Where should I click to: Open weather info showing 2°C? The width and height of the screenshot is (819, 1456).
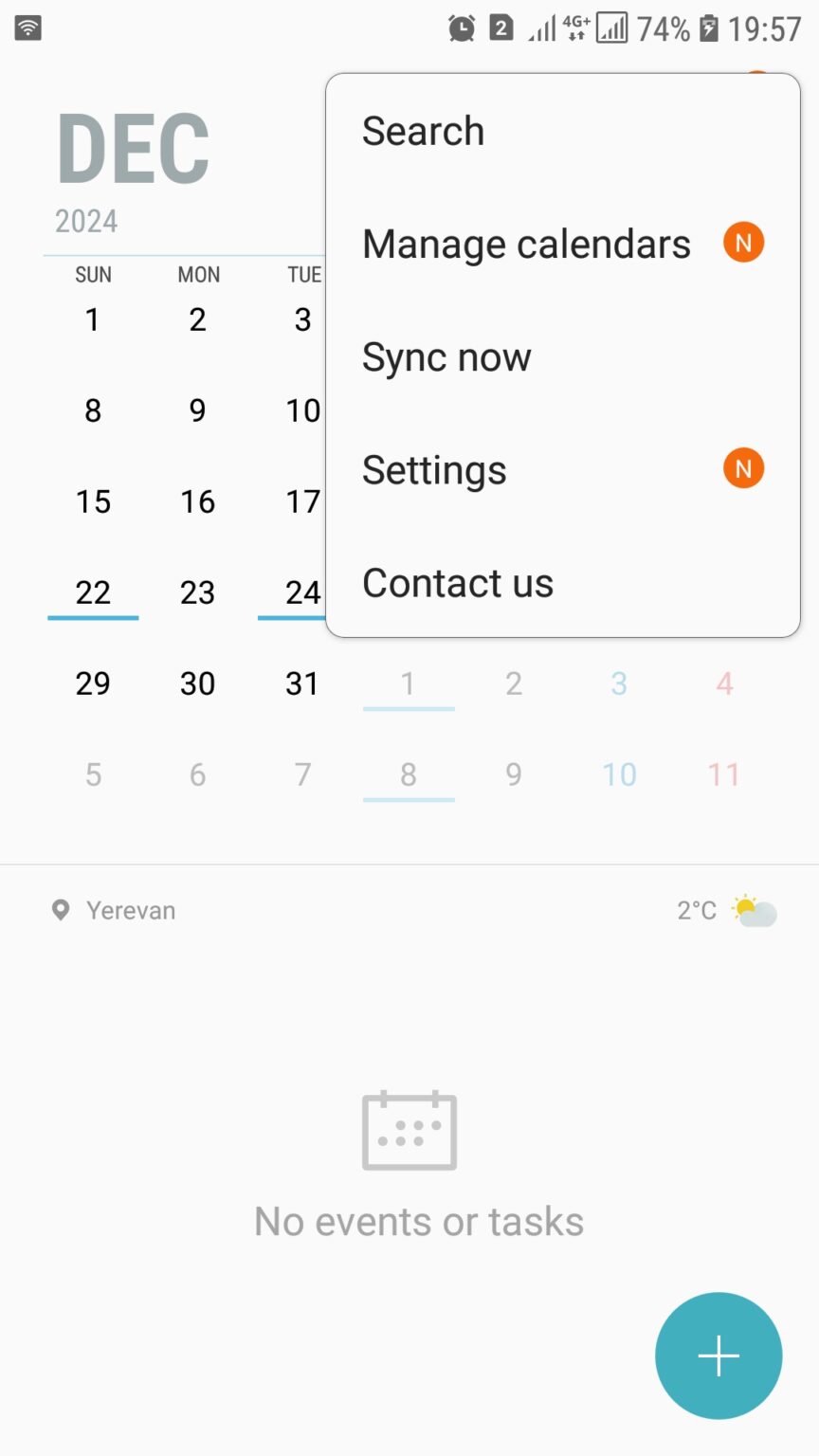point(726,911)
